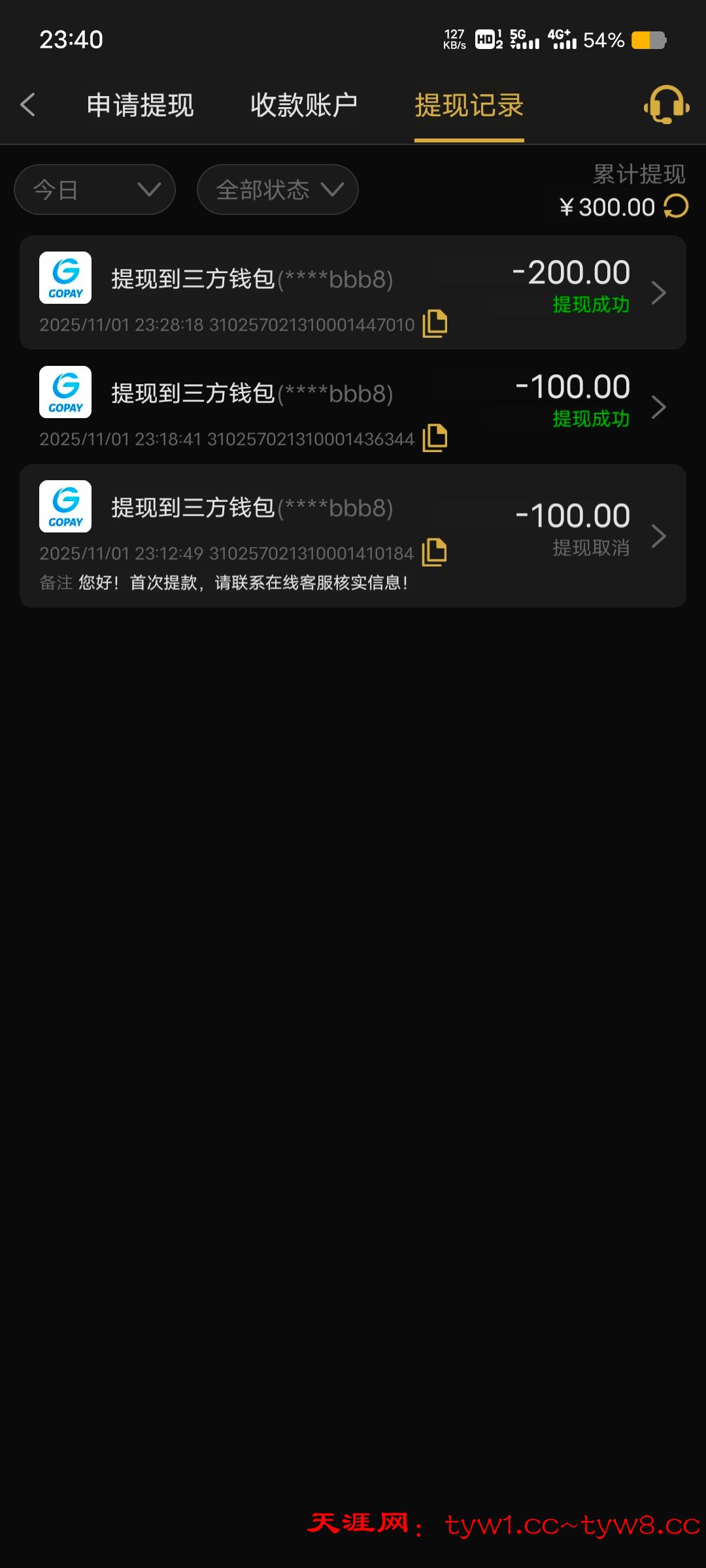This screenshot has width=706, height=1568.
Task: Open the 全部状态 status filter dropdown
Action: (277, 189)
